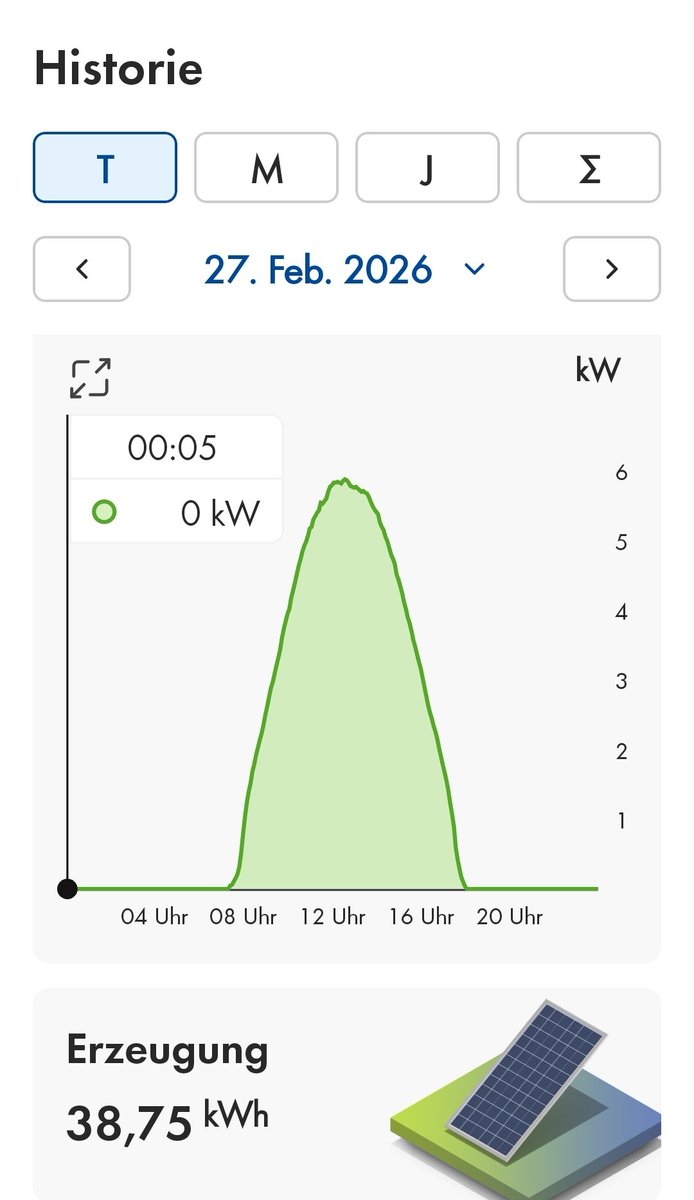Select the J year view tab
The image size is (694, 1200).
click(427, 168)
